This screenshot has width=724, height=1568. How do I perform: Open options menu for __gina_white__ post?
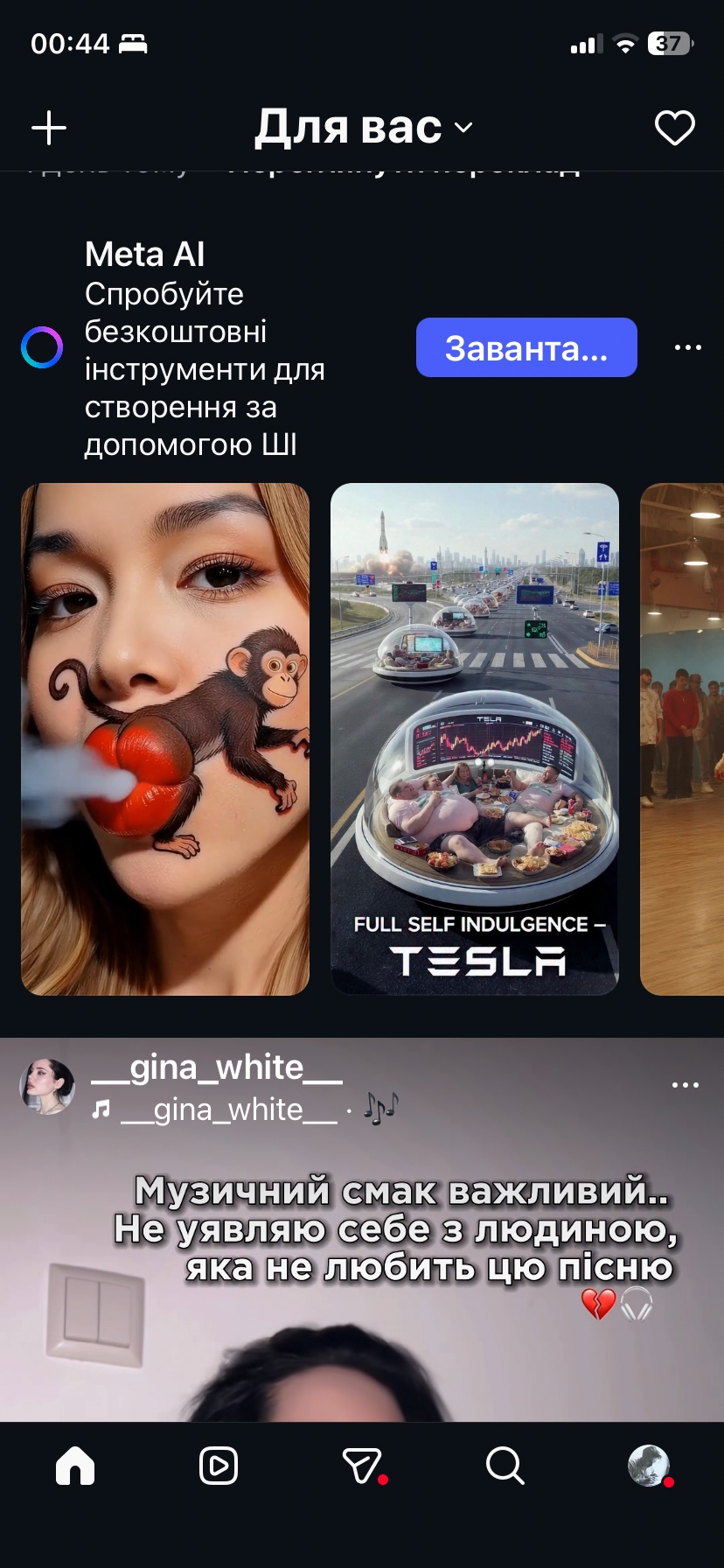pyautogui.click(x=685, y=1085)
